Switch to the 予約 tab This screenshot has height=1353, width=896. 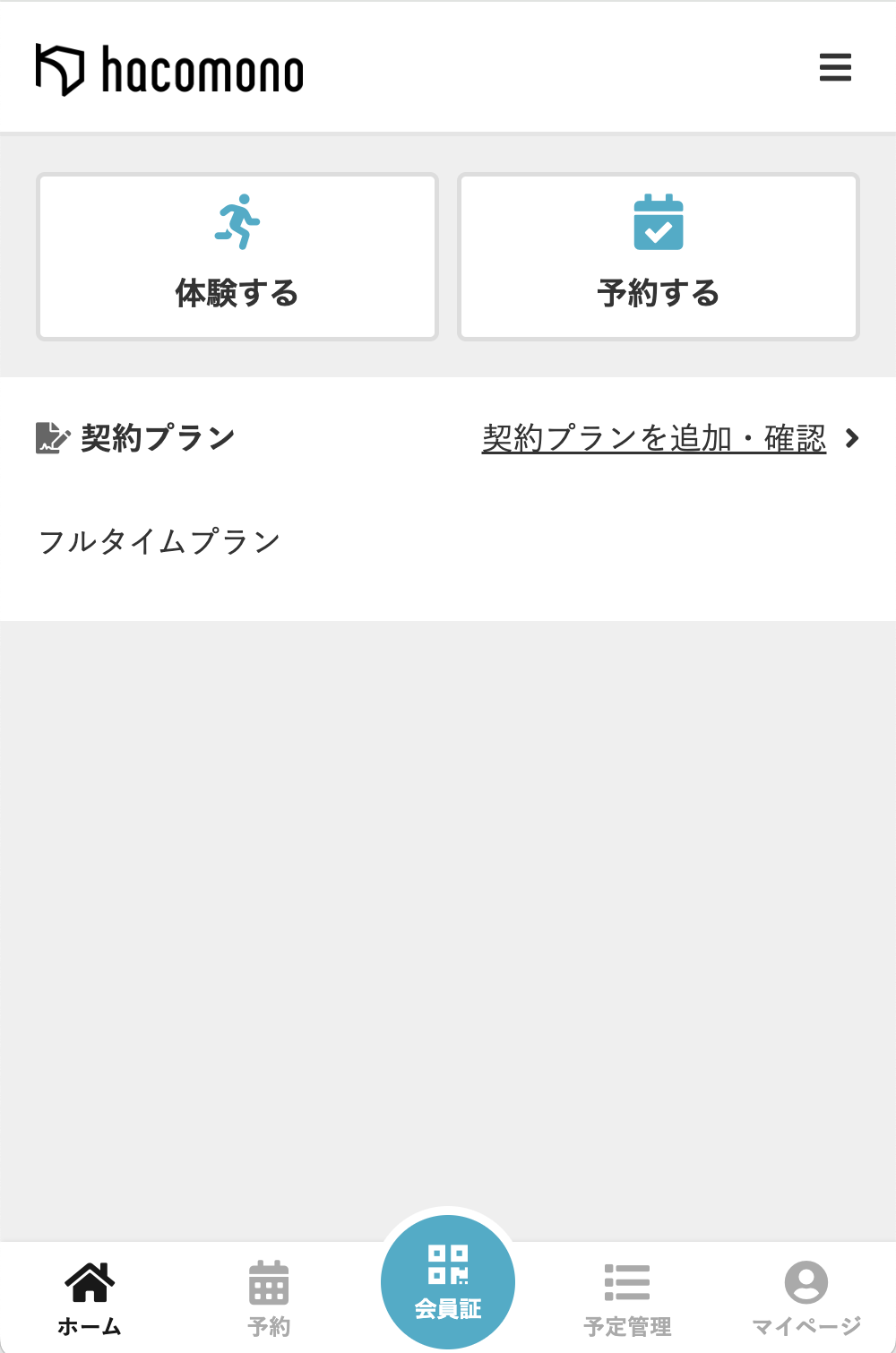(x=269, y=1297)
